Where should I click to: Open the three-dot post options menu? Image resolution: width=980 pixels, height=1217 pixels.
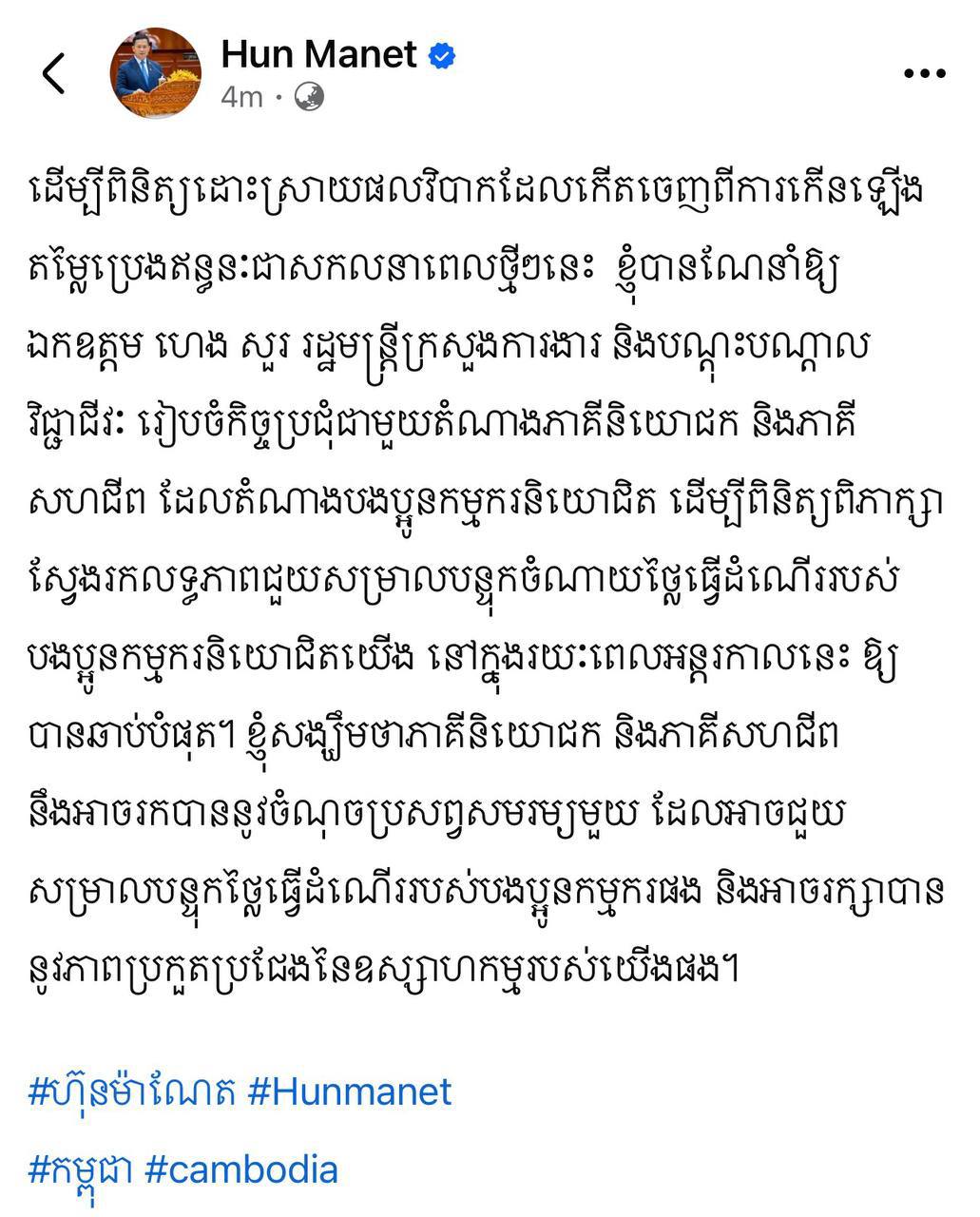tap(923, 73)
